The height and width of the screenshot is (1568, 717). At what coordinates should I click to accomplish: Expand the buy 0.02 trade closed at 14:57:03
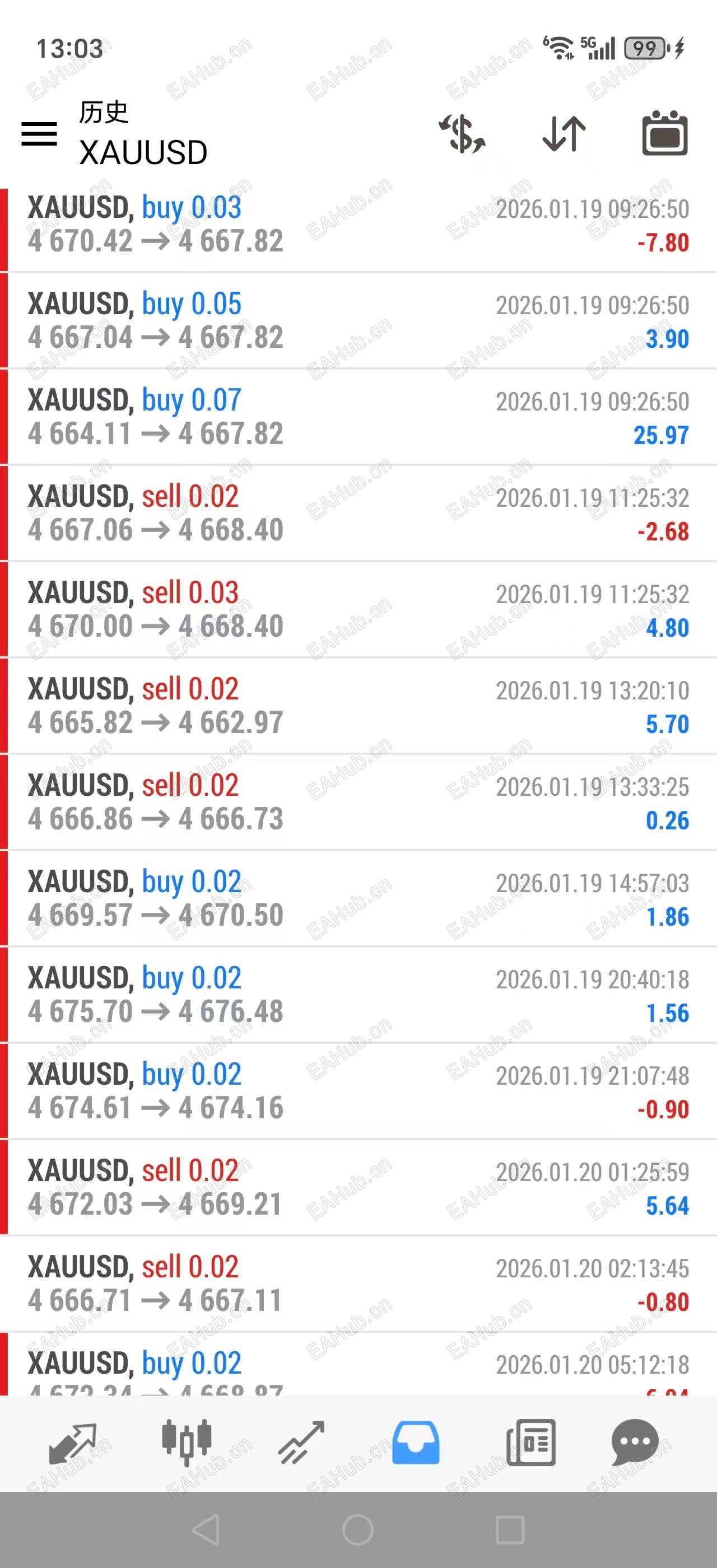point(358,898)
